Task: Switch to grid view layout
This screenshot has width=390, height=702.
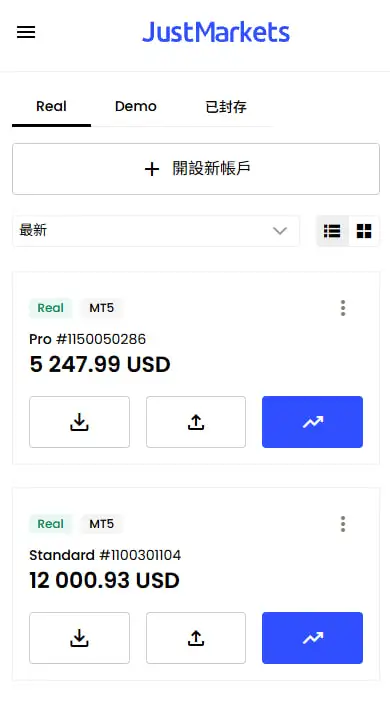Action: (364, 231)
